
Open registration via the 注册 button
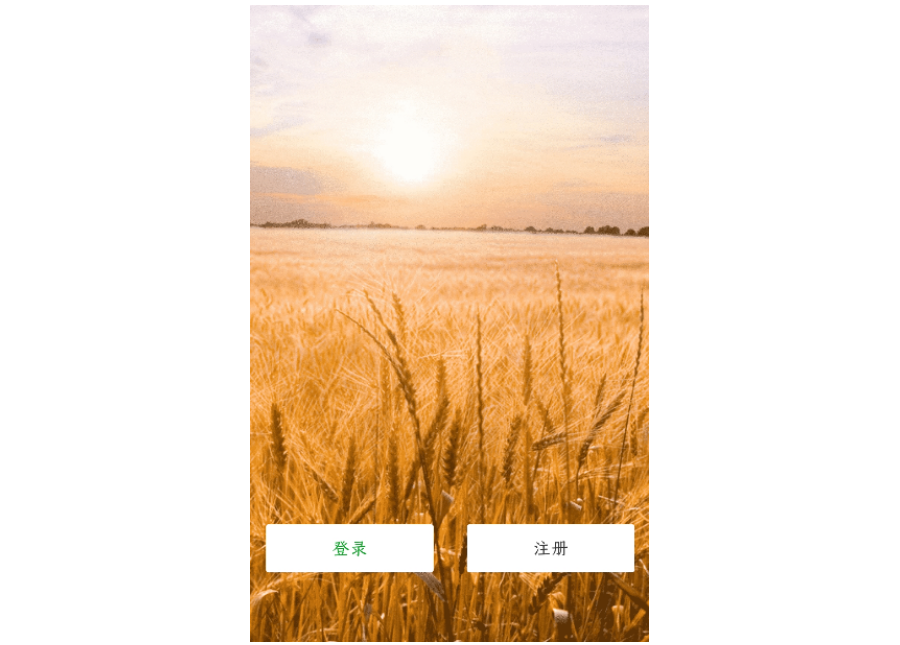[x=550, y=548]
